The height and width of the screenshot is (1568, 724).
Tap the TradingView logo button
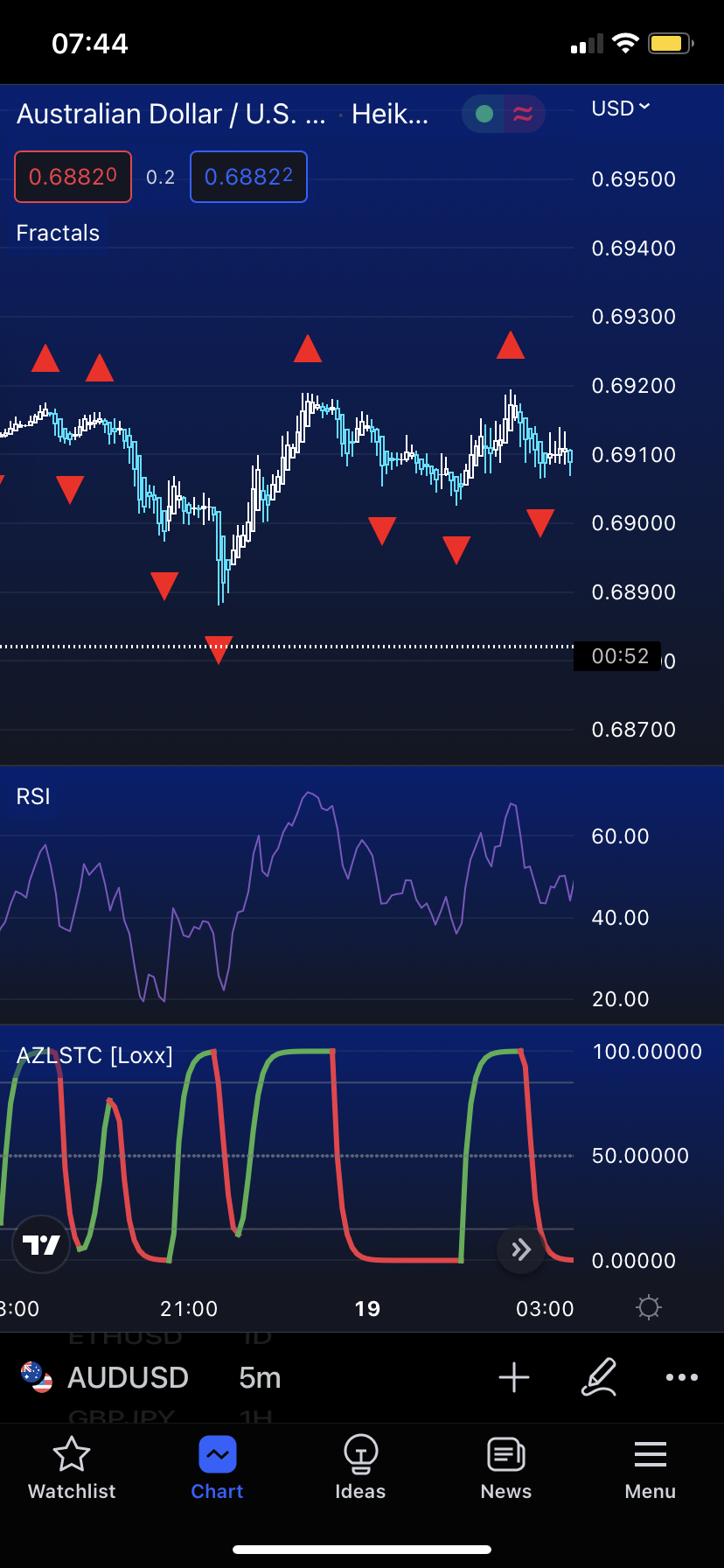click(41, 1244)
